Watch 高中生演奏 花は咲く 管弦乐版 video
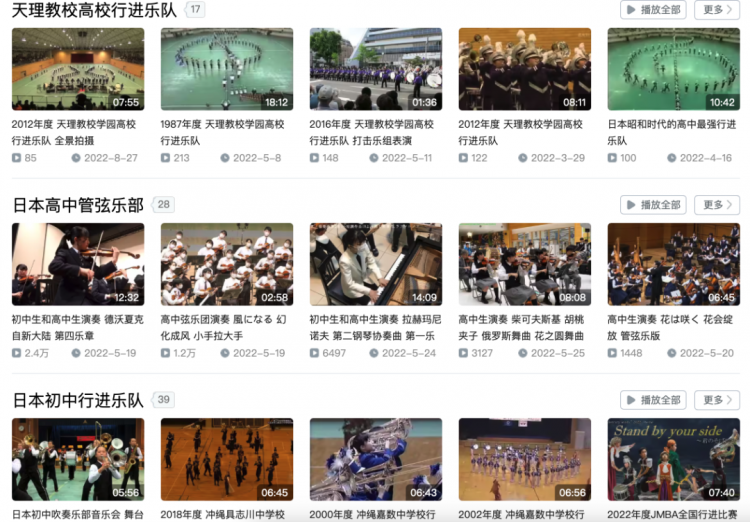This screenshot has height=522, width=750. tap(674, 264)
